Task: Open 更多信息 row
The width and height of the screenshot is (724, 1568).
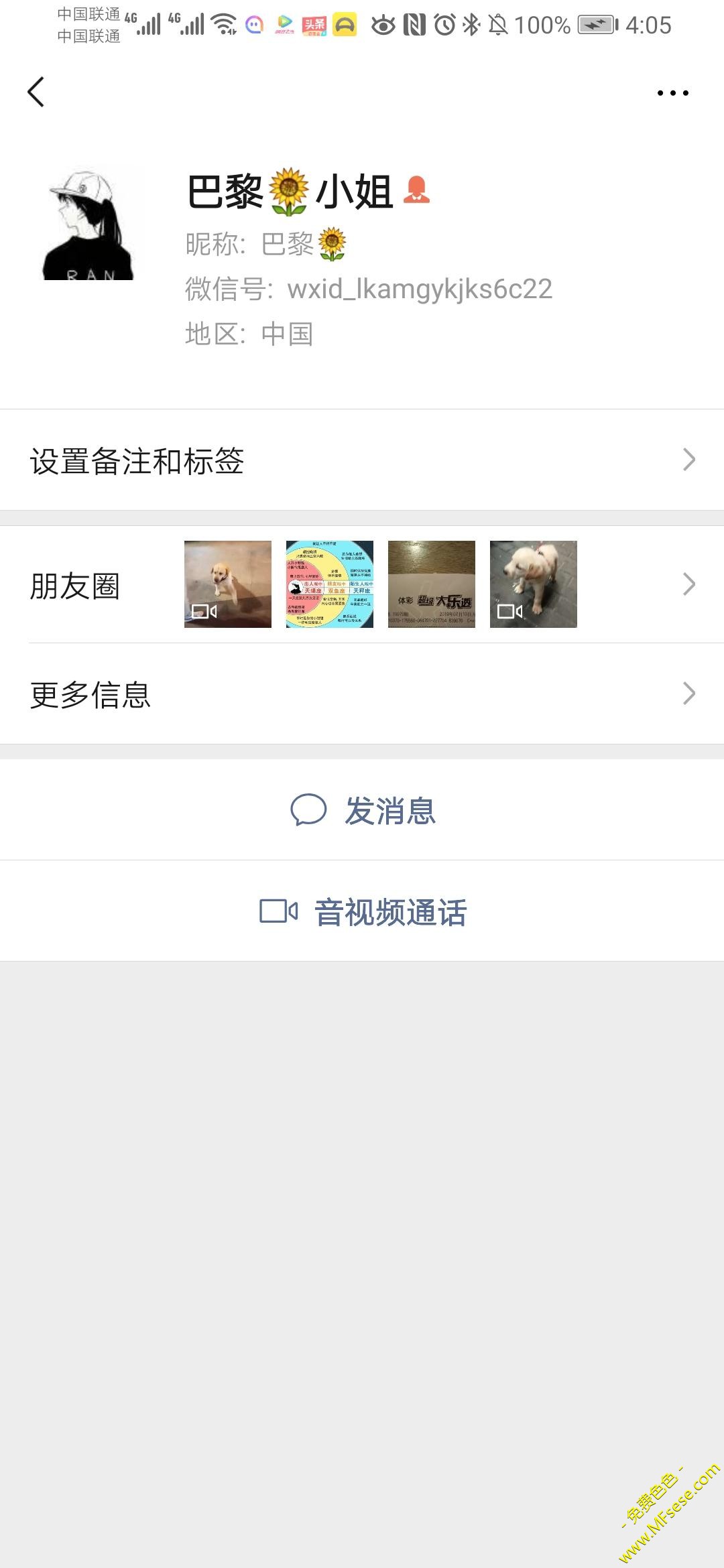Action: [x=362, y=694]
